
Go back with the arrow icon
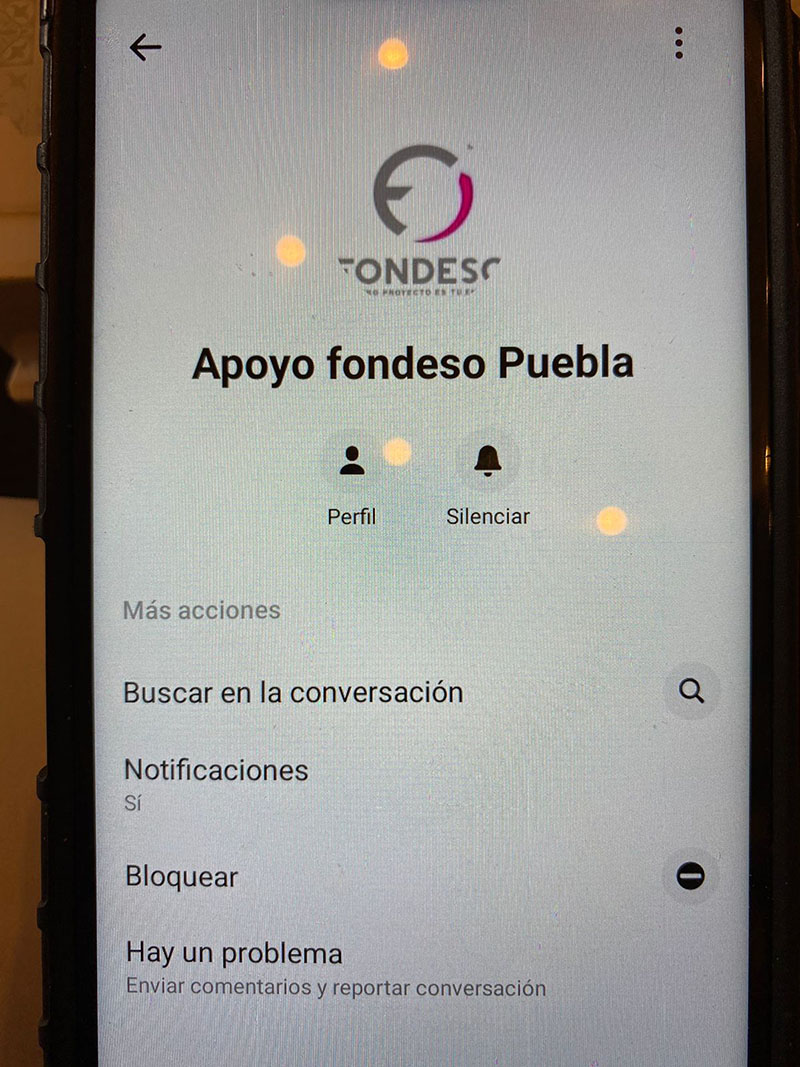coord(146,46)
